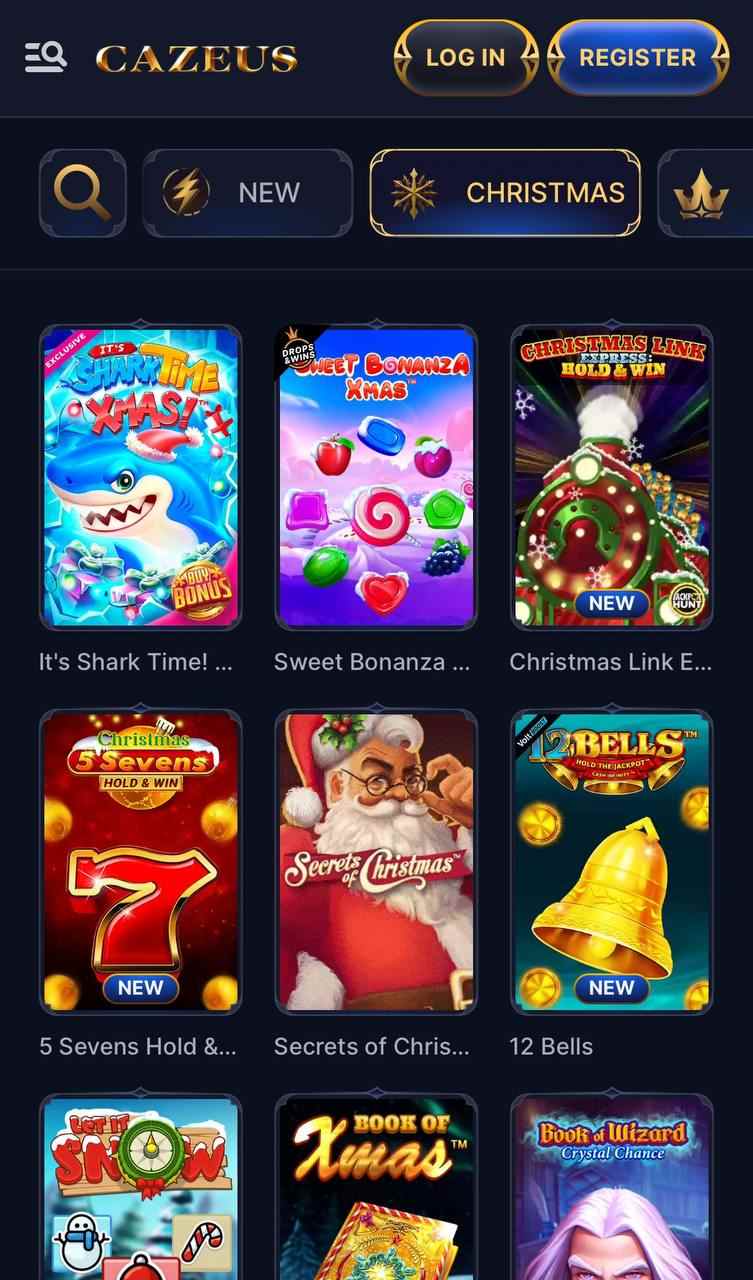This screenshot has width=753, height=1280.
Task: Open the game search magnifier
Action: (x=82, y=192)
